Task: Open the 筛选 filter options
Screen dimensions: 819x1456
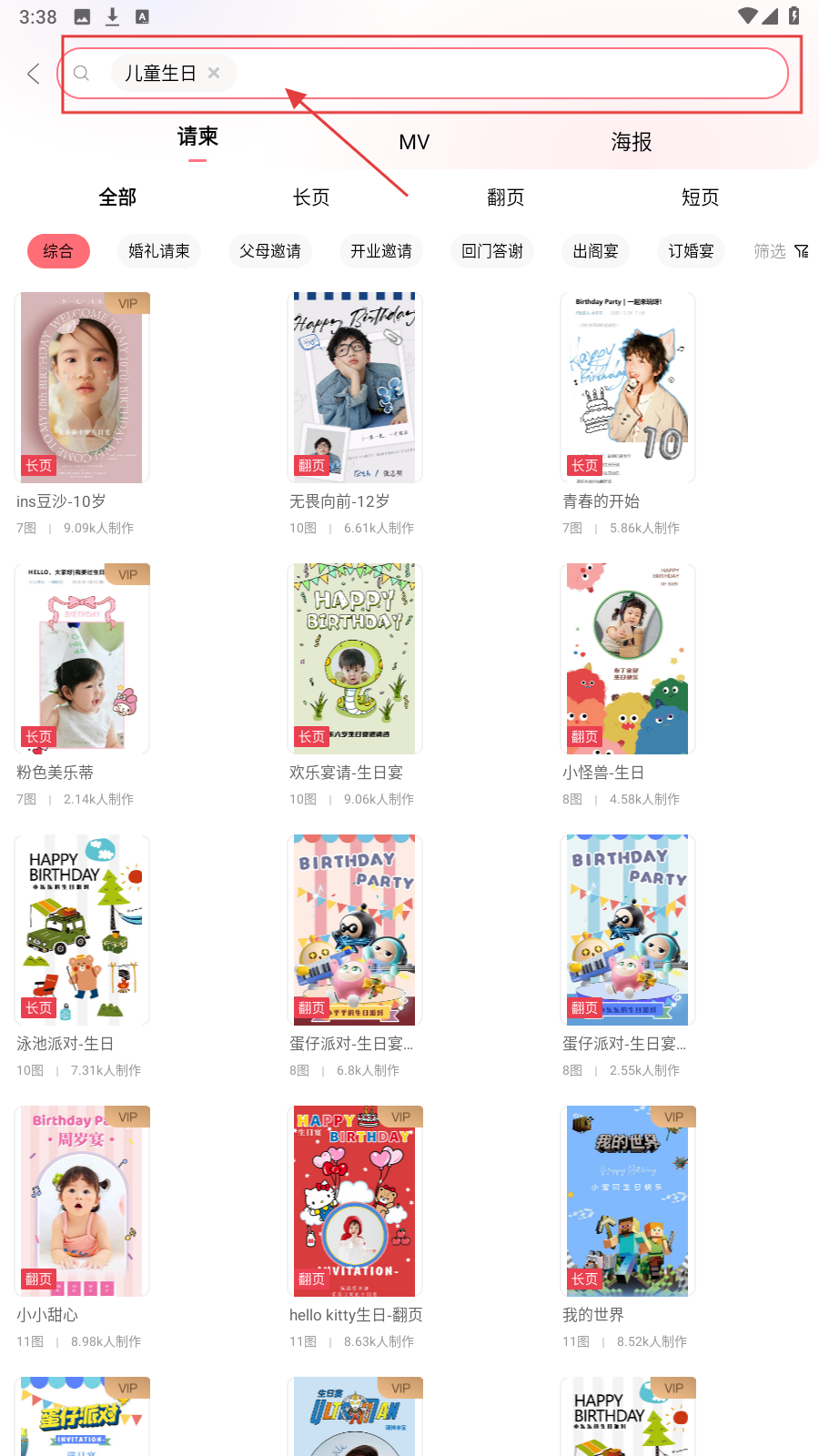Action: tap(780, 251)
